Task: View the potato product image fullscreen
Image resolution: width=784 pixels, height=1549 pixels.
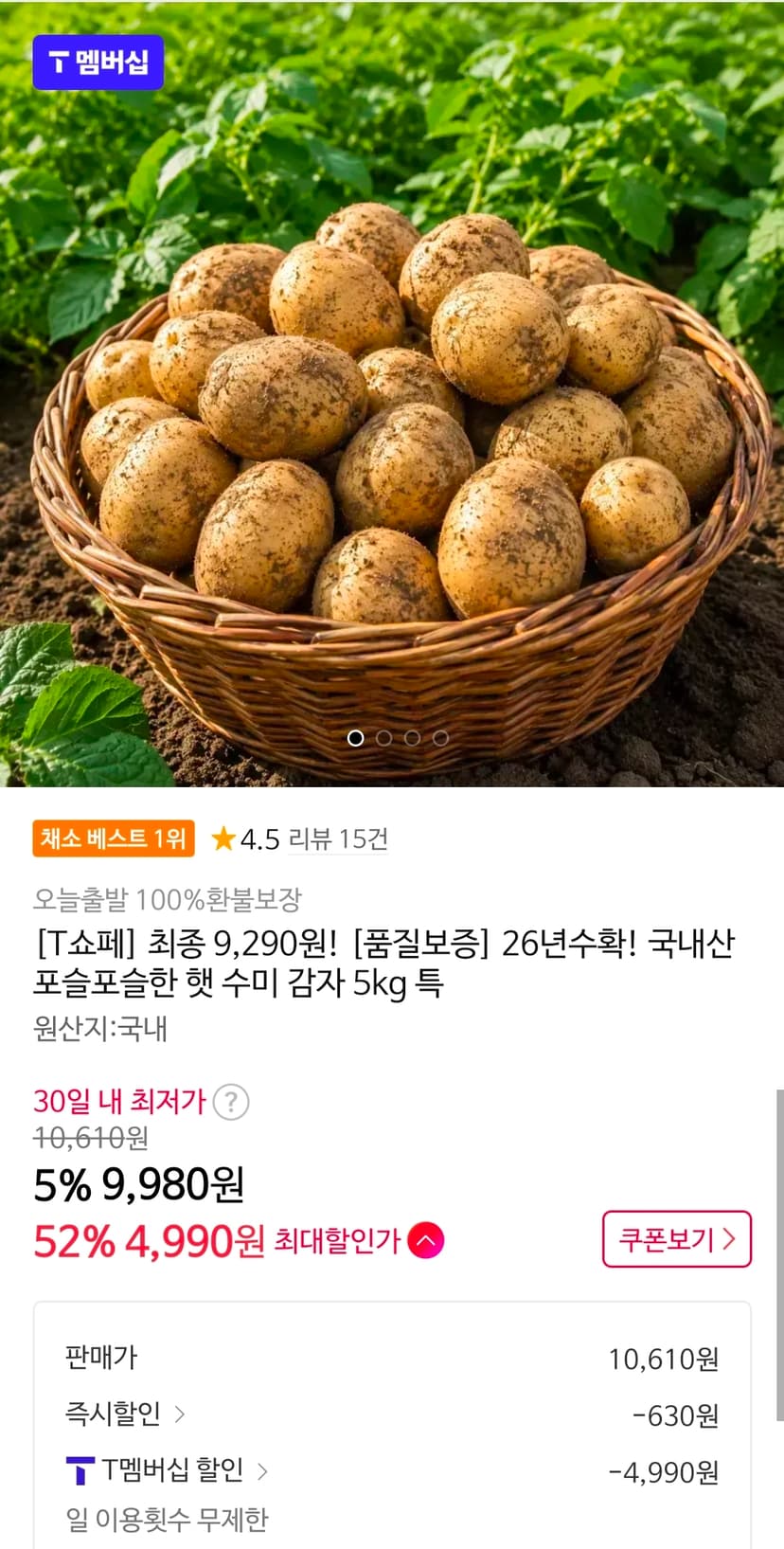Action: coord(392,393)
